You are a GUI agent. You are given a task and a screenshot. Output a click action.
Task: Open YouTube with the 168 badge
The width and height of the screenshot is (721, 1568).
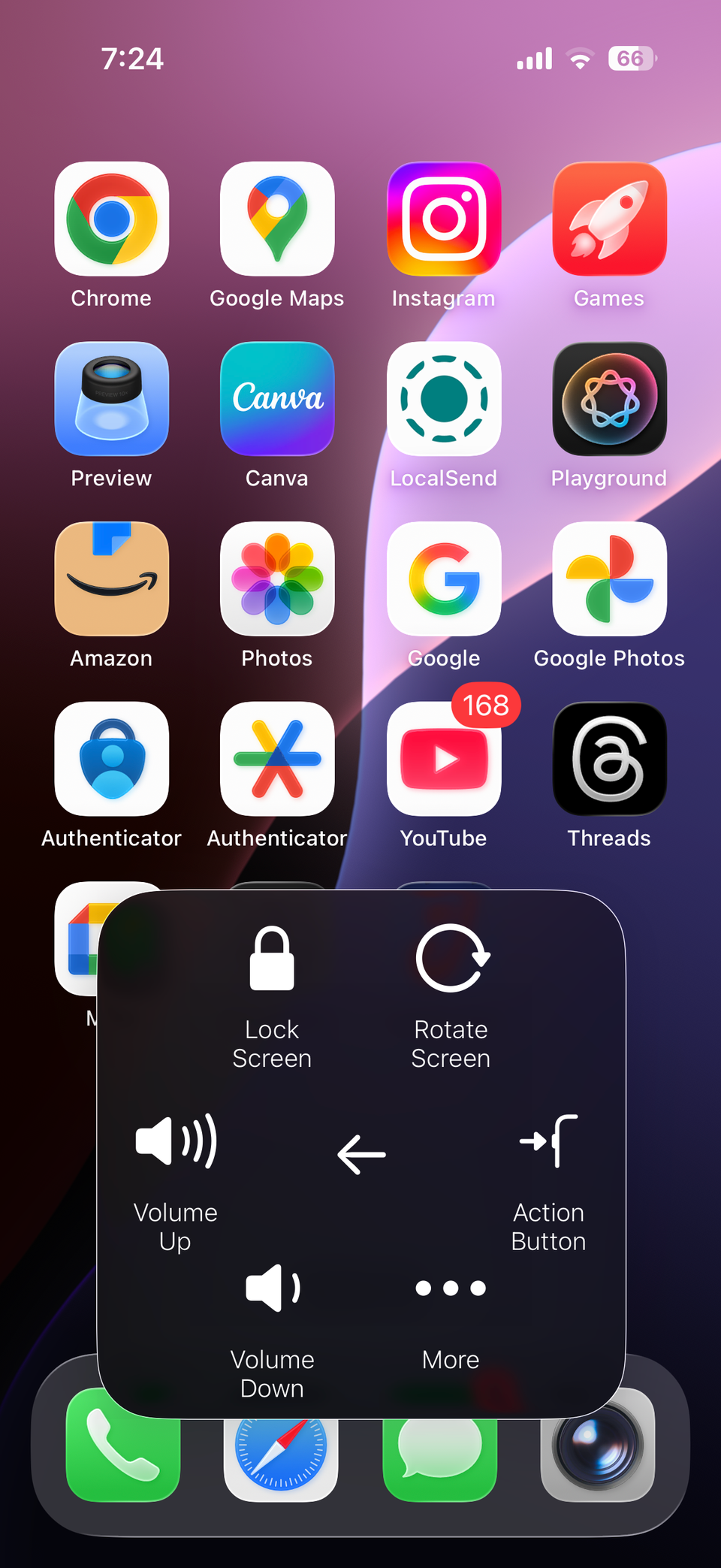(444, 760)
